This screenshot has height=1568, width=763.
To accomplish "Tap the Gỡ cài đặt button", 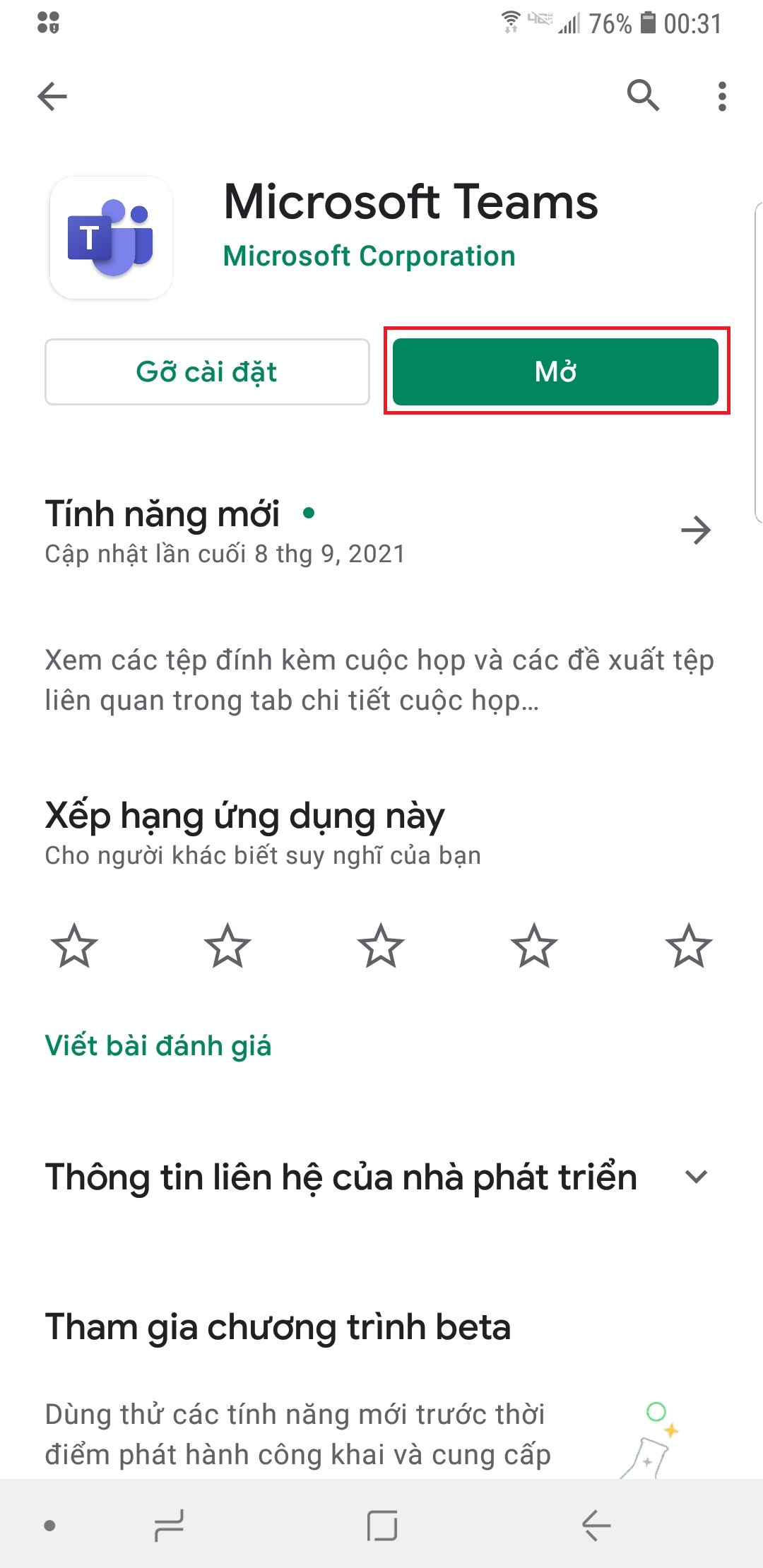I will (207, 372).
